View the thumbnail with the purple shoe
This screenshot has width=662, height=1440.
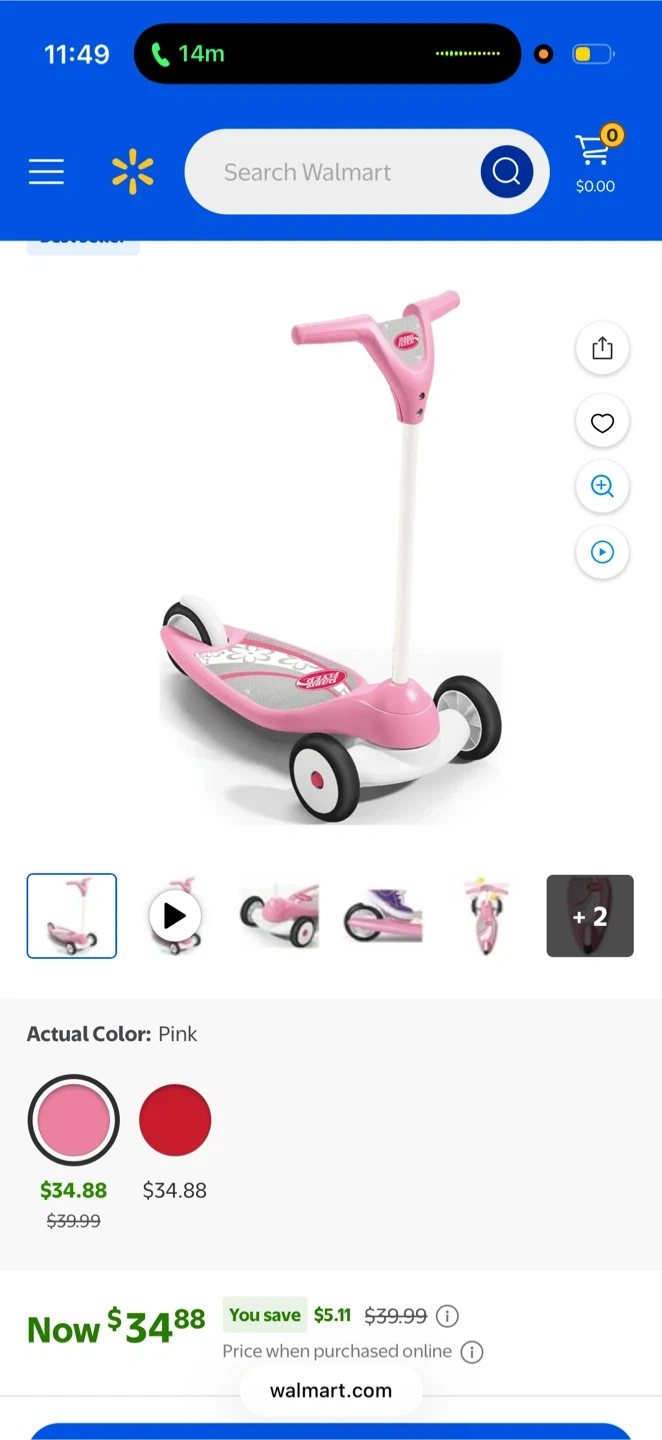pyautogui.click(x=383, y=916)
